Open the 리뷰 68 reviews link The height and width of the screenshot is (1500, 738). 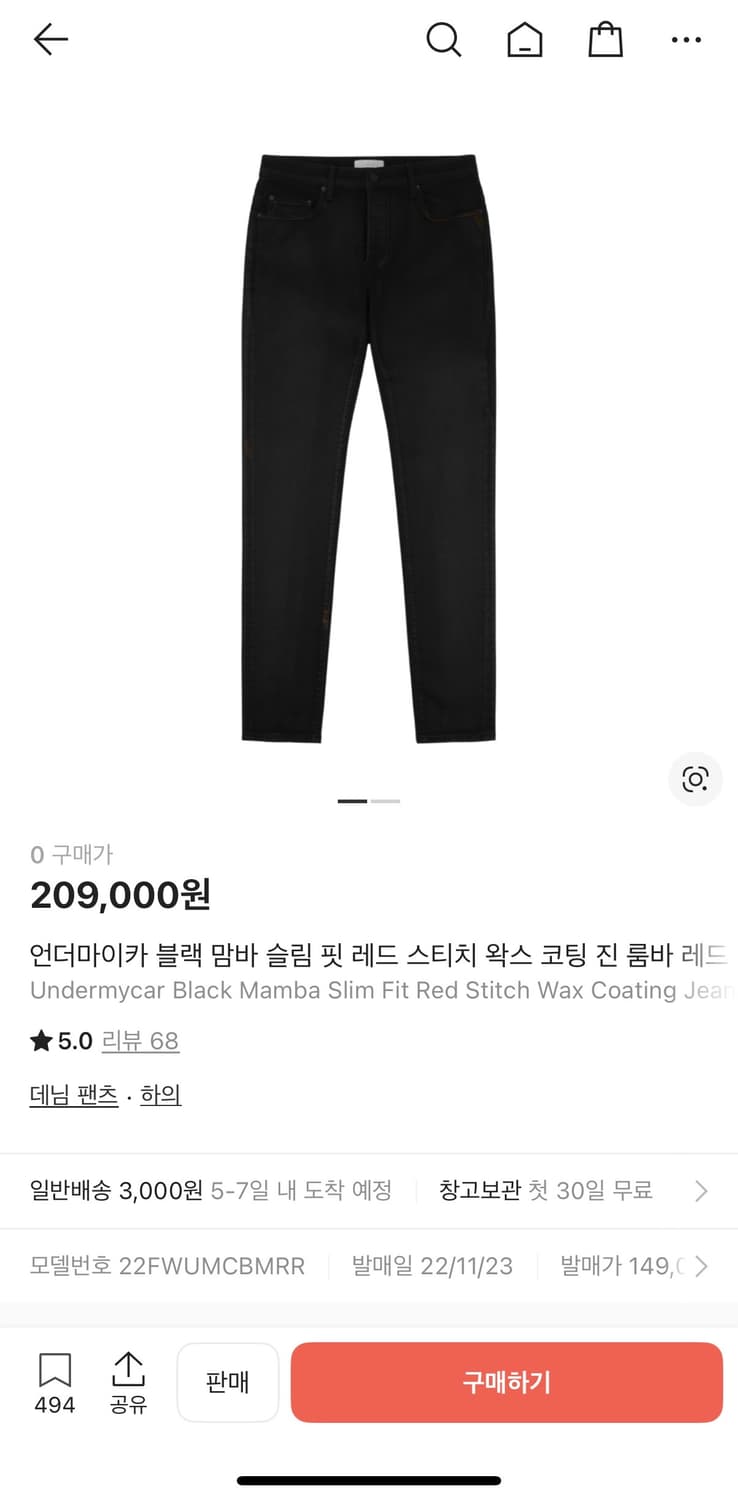[x=140, y=1041]
